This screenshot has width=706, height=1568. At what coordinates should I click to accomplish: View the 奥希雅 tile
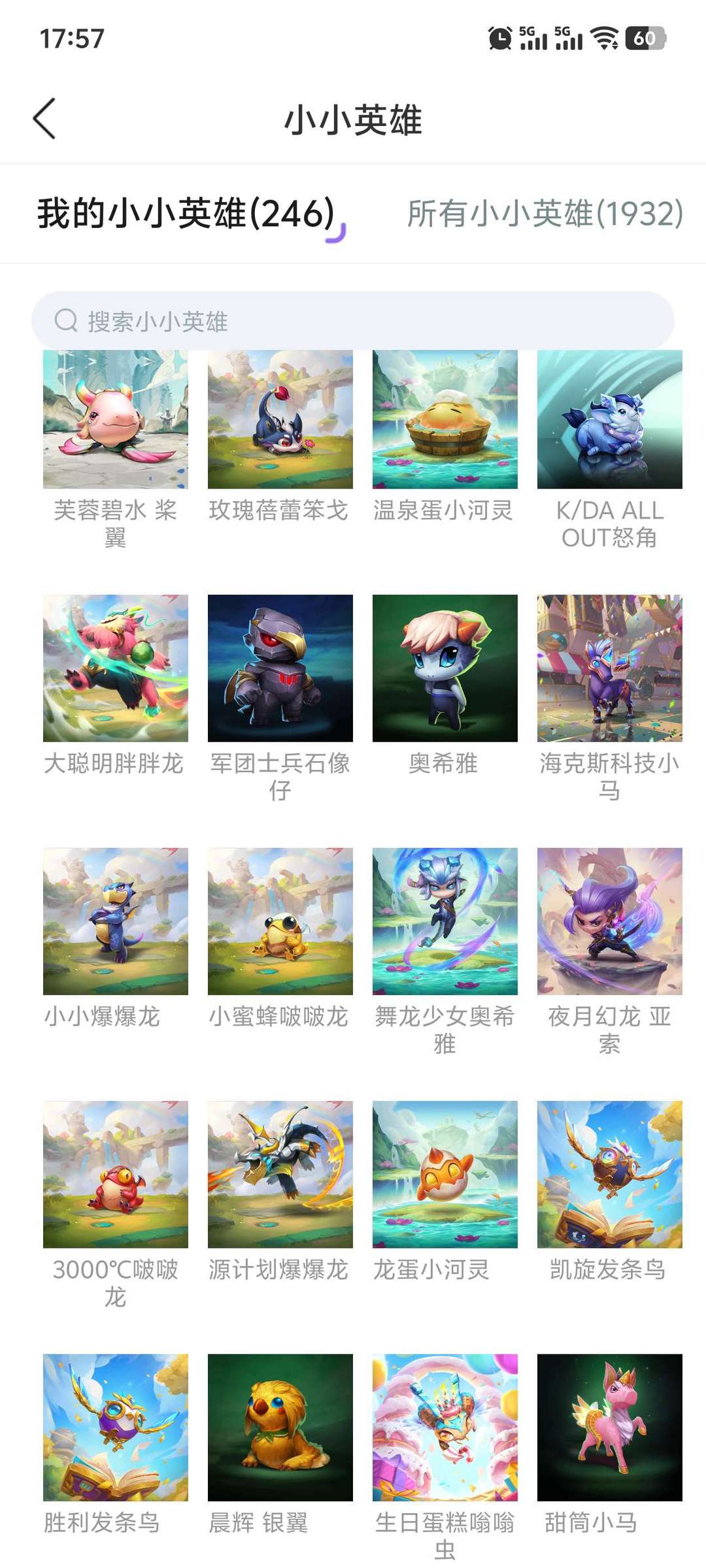click(x=445, y=668)
